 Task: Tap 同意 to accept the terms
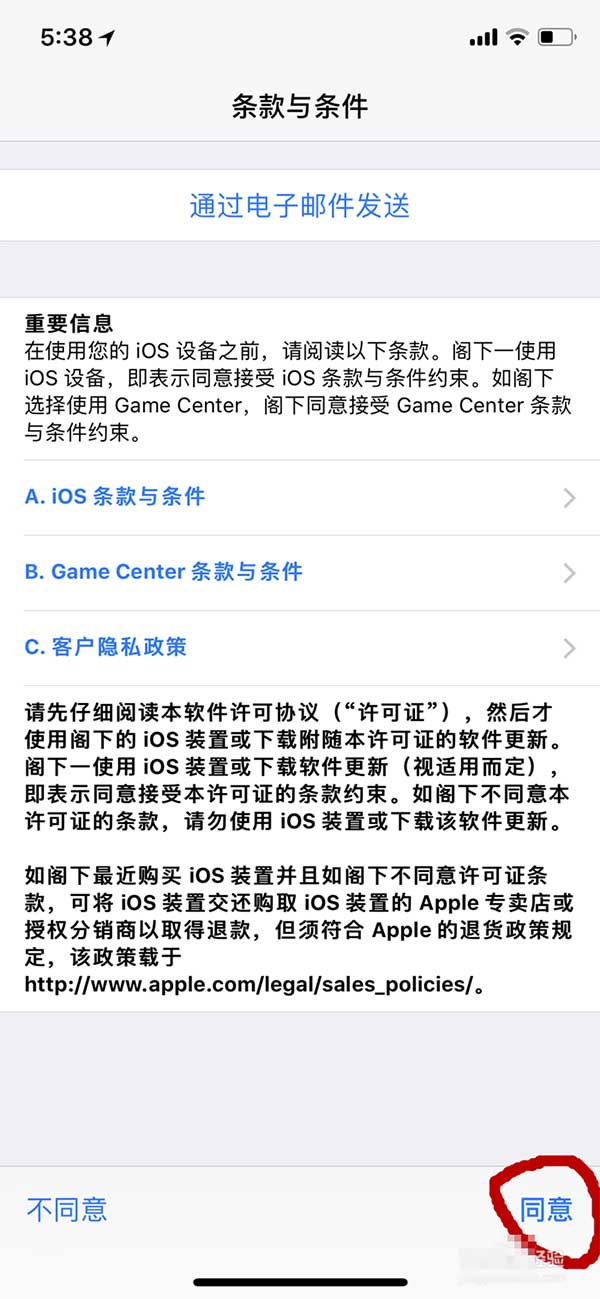(546, 1209)
